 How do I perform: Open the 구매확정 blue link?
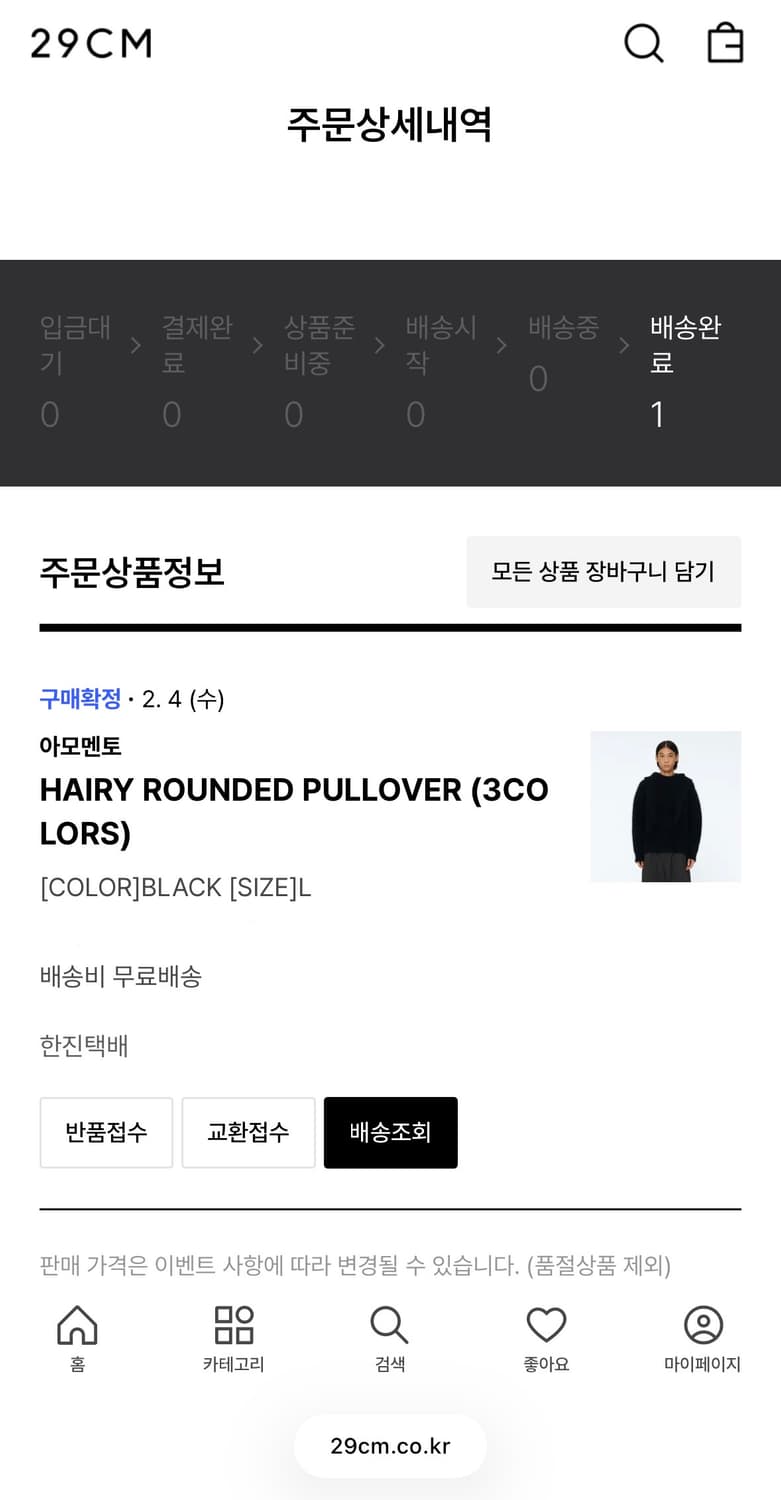pyautogui.click(x=80, y=700)
